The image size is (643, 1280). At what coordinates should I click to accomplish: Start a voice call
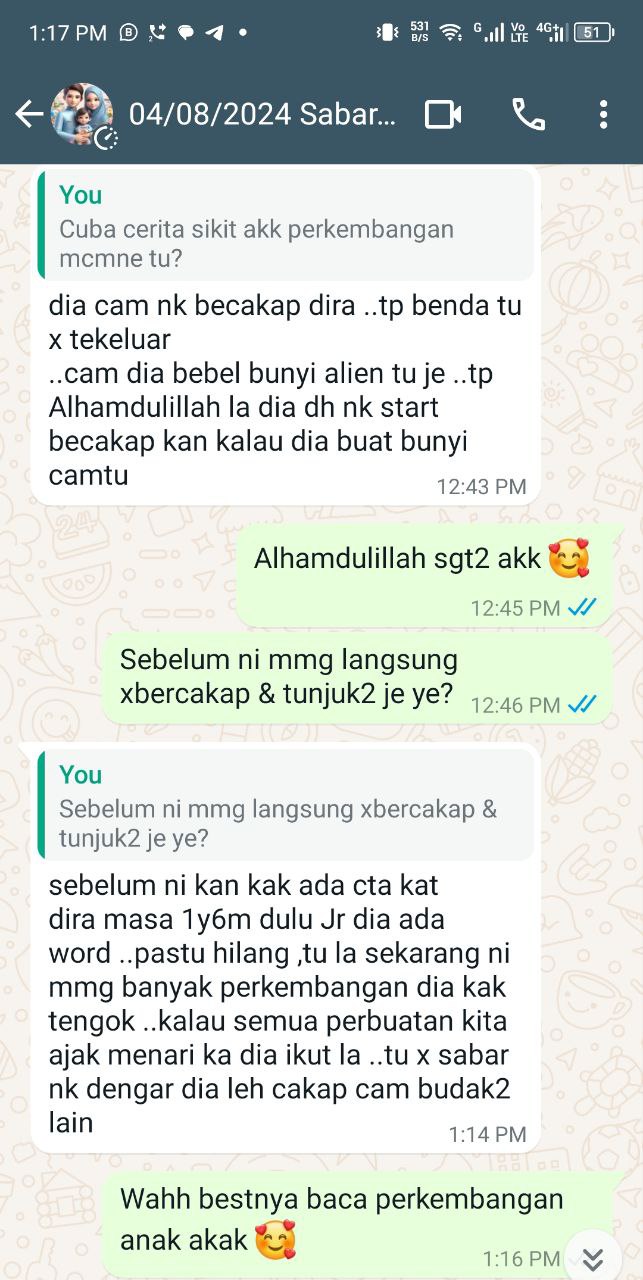[x=528, y=115]
